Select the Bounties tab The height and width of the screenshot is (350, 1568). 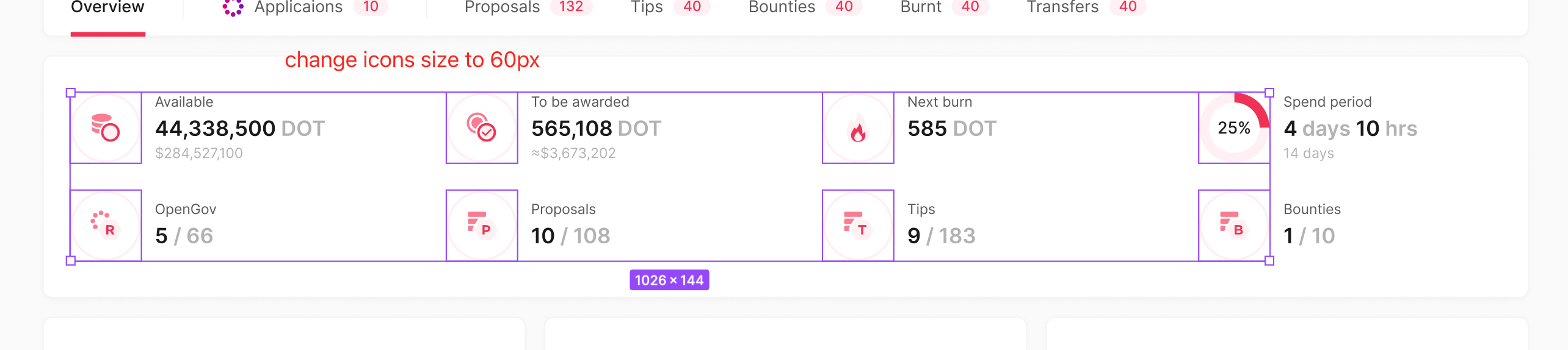tap(782, 7)
